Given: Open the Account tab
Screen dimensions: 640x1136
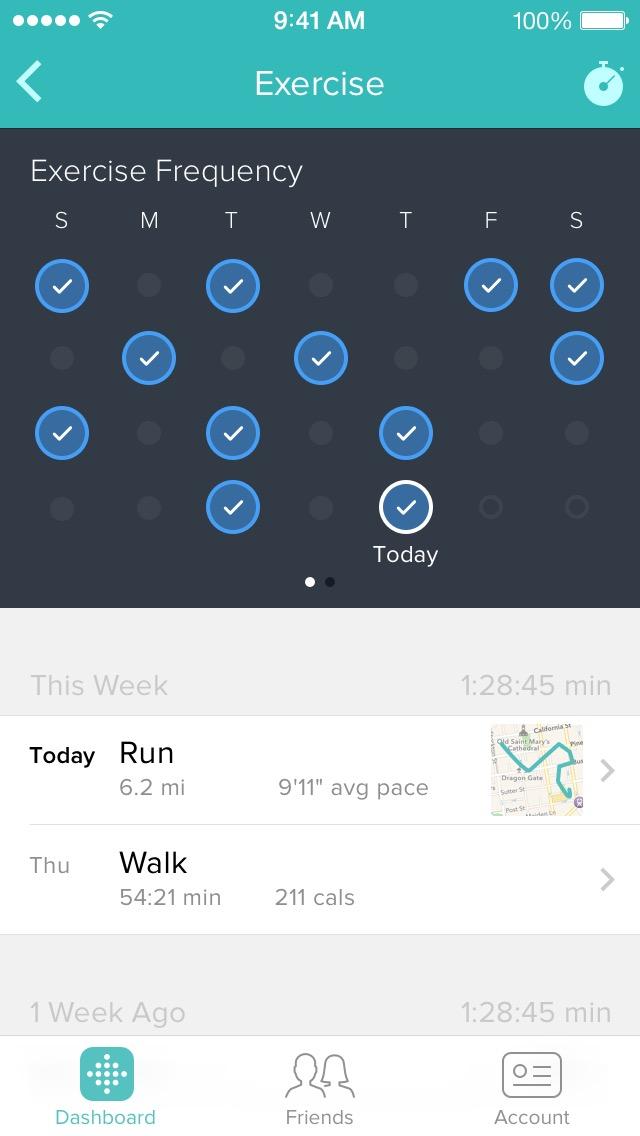Looking at the screenshot, I should [531, 1088].
